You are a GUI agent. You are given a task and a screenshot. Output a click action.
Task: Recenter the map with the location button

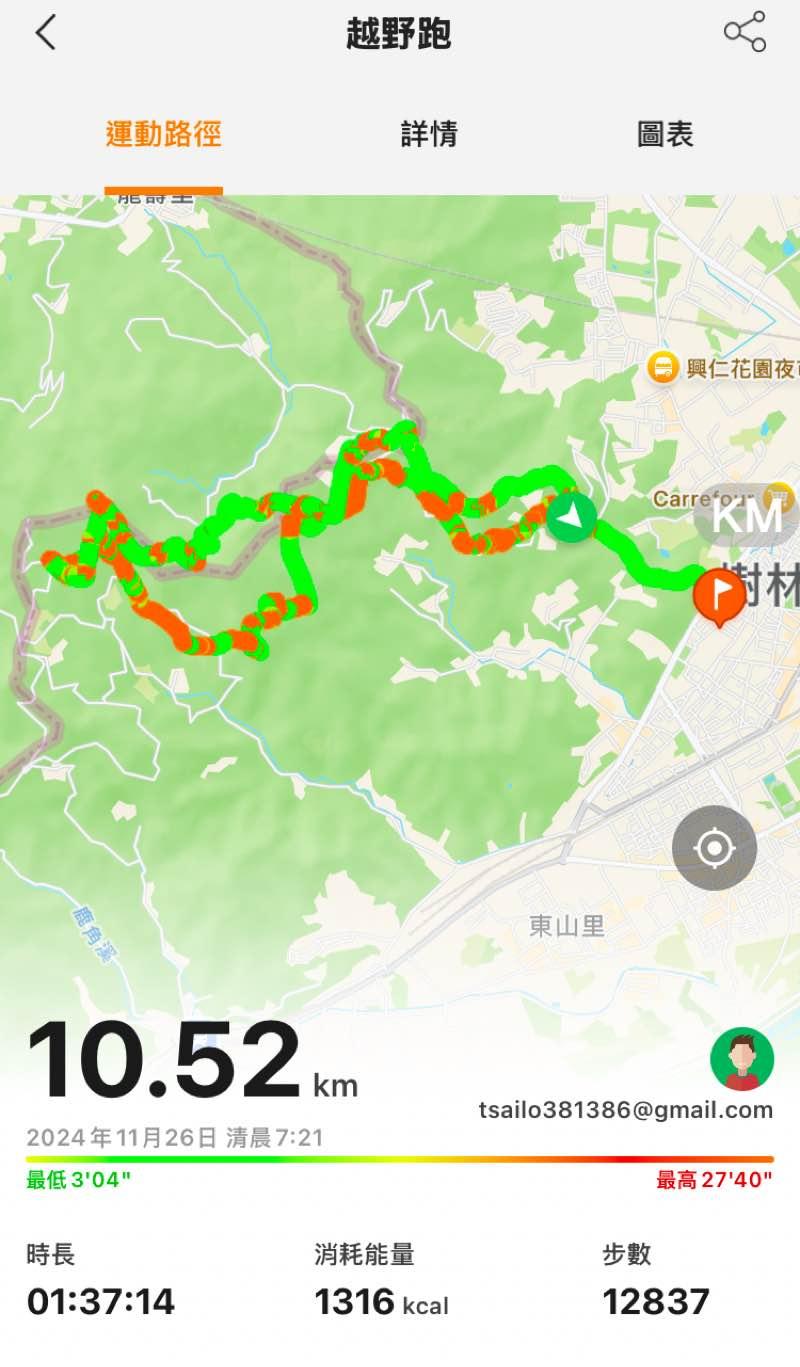tap(714, 849)
